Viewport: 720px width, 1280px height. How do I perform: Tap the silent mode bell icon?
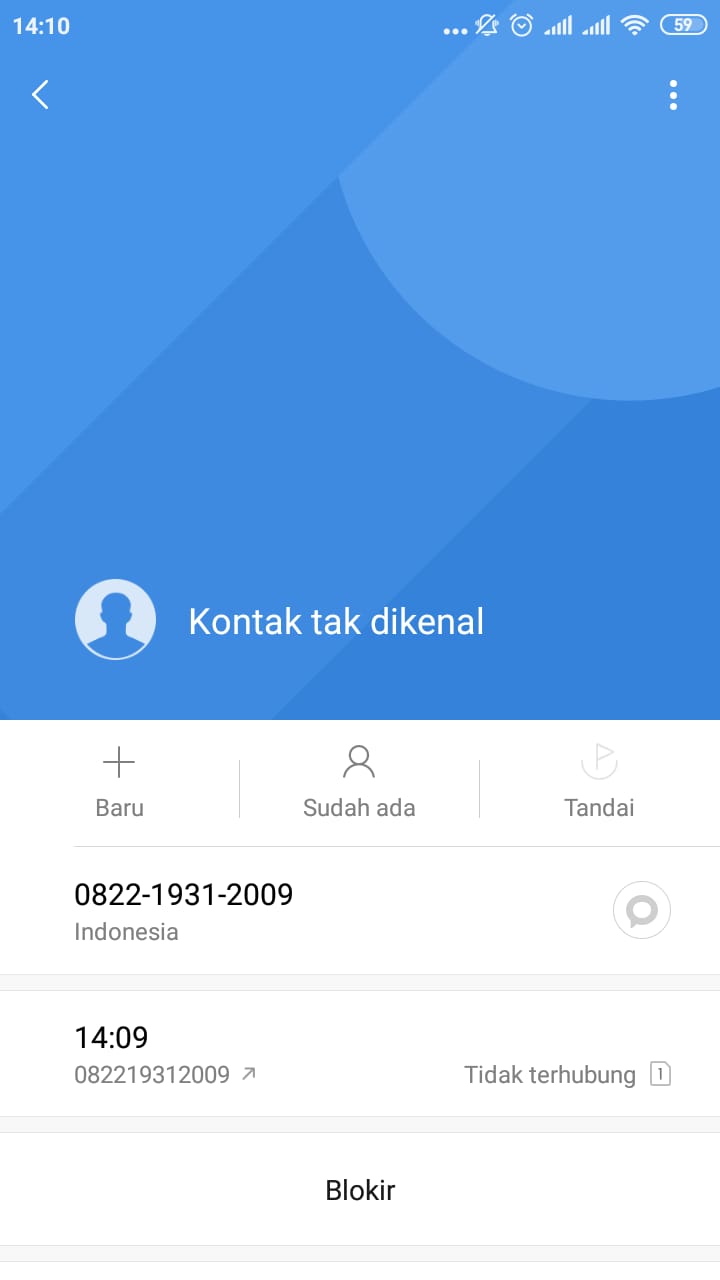click(487, 26)
